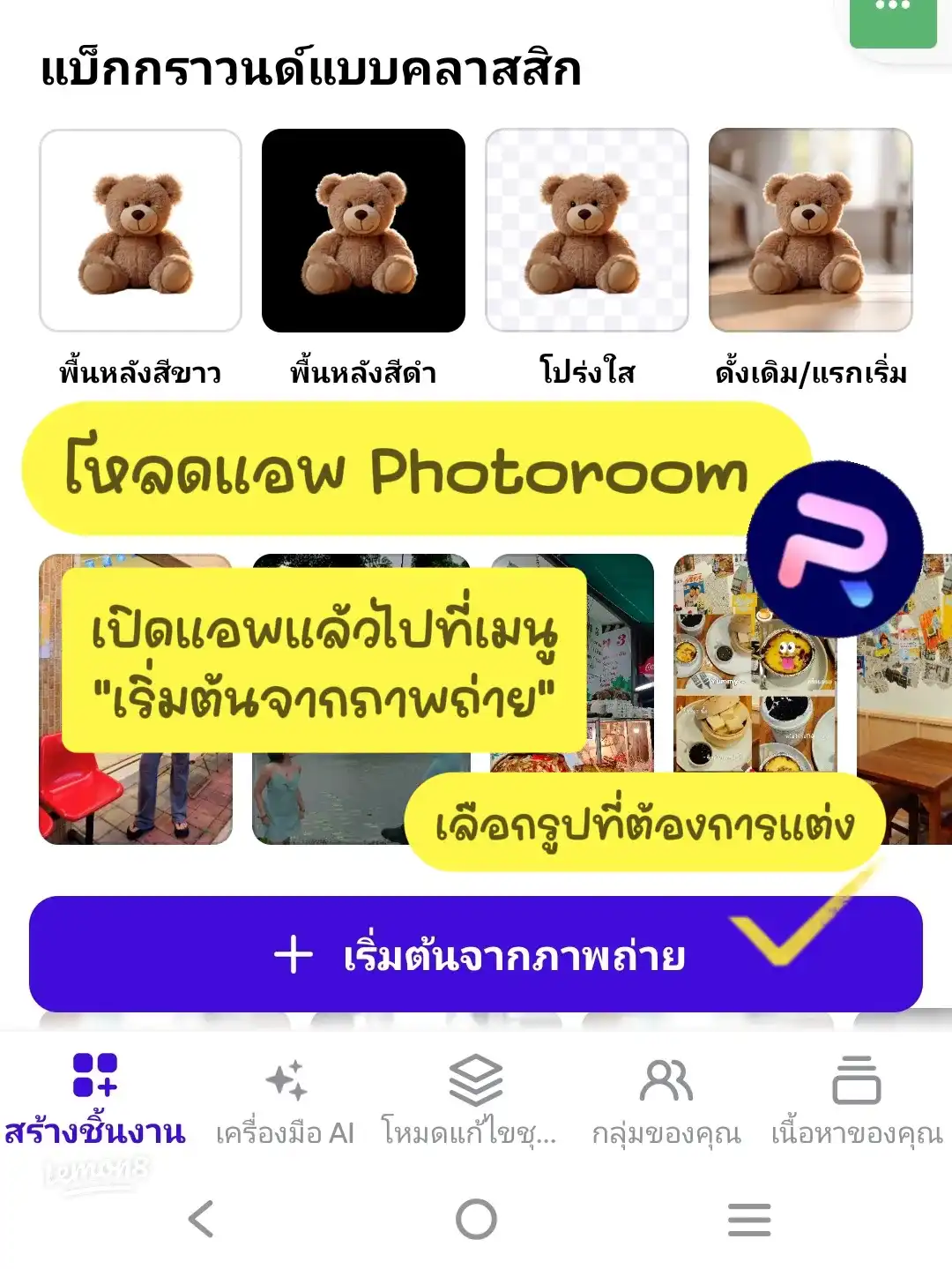This screenshot has height=1269, width=952.
Task: Tap the Android home circle button
Action: [x=475, y=1220]
